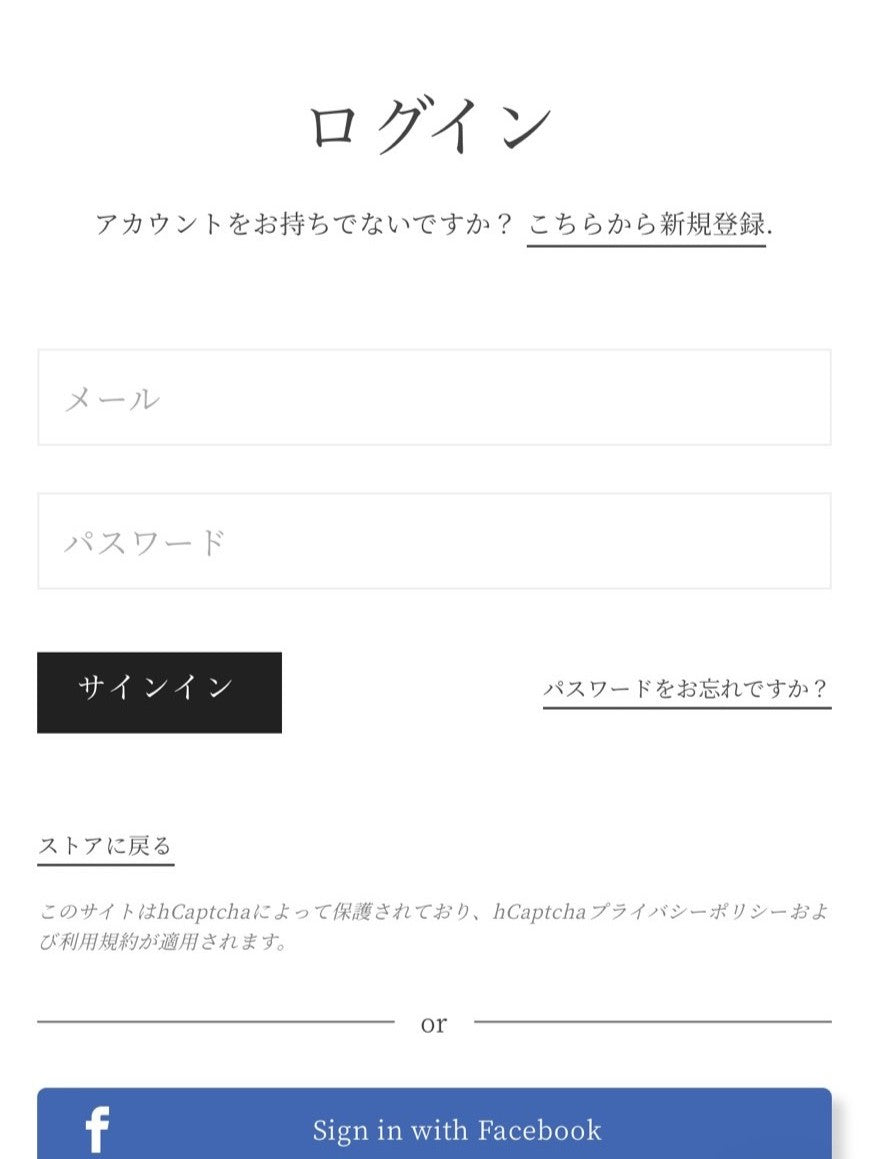Select the パスワード password field
Screen dimensions: 869x1159
[434, 541]
